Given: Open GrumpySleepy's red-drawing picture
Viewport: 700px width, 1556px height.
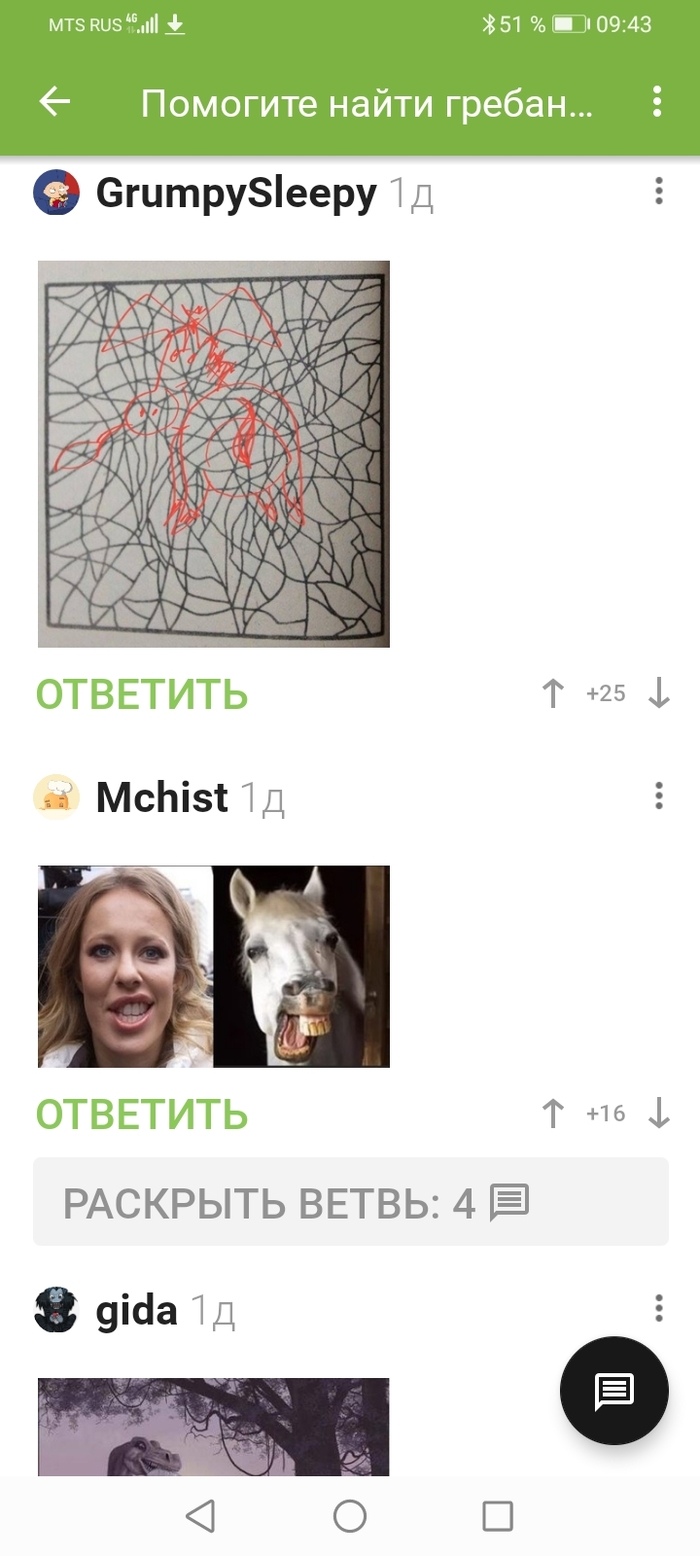Looking at the screenshot, I should tap(213, 454).
